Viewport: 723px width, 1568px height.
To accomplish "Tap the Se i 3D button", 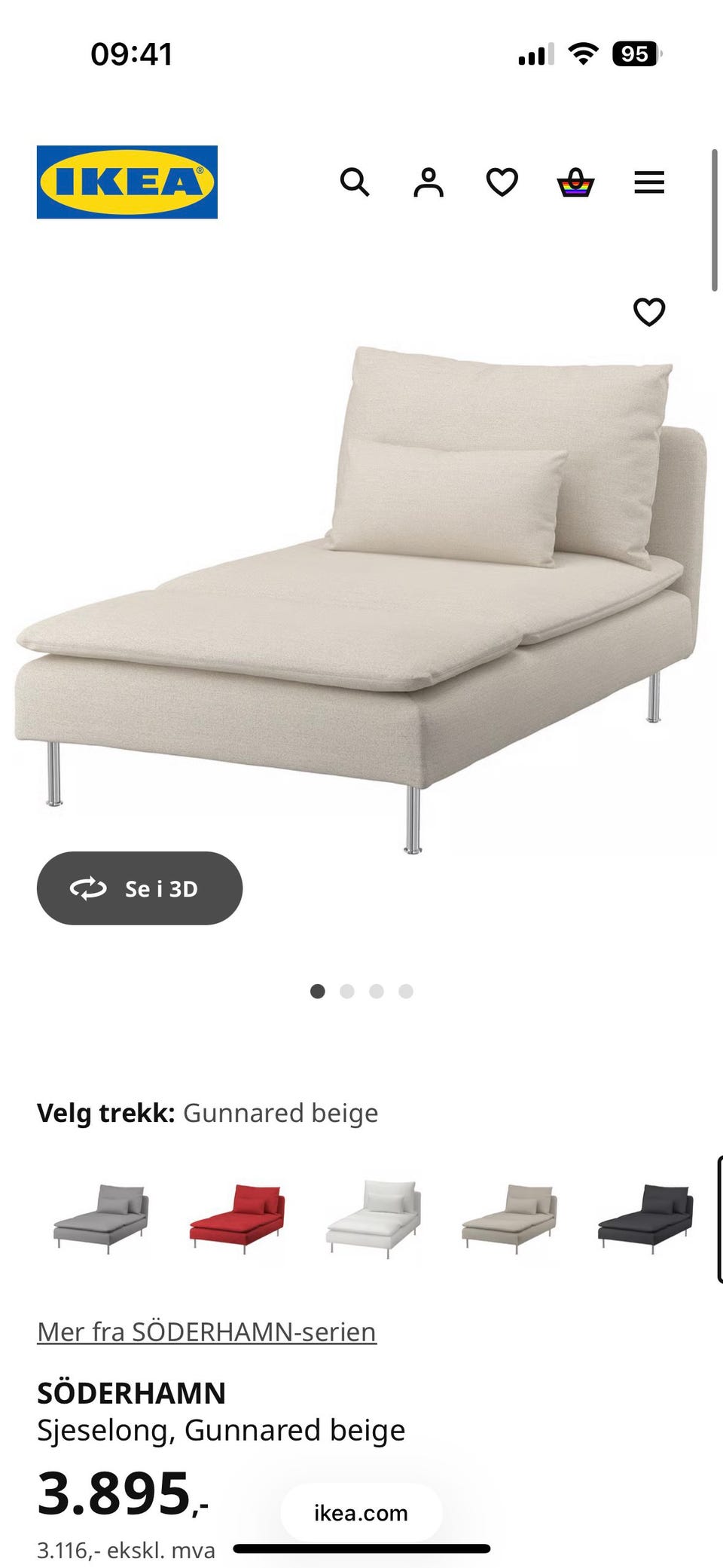I will [139, 888].
